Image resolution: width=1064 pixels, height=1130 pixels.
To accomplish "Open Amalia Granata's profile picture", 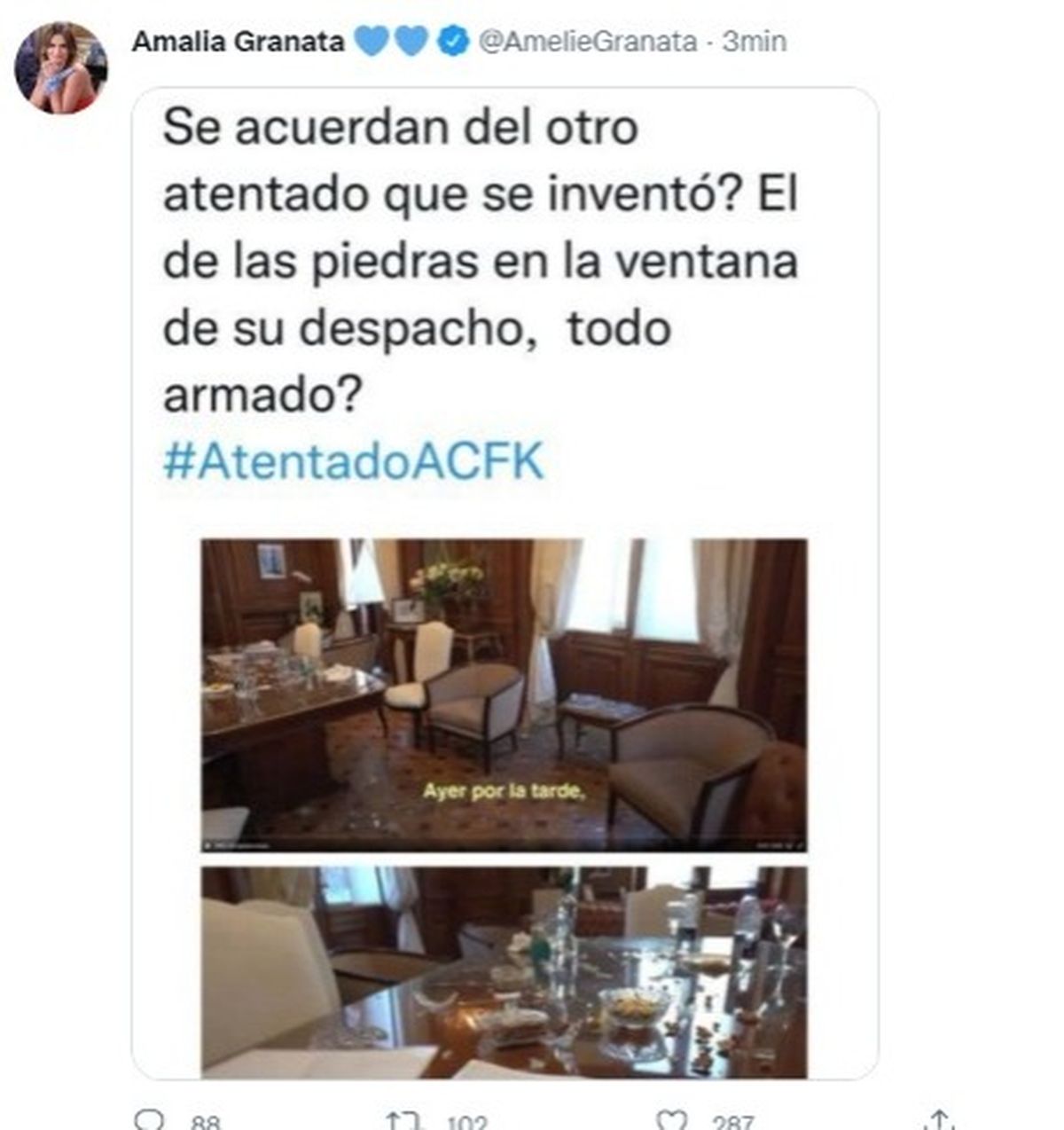I will (x=60, y=67).
